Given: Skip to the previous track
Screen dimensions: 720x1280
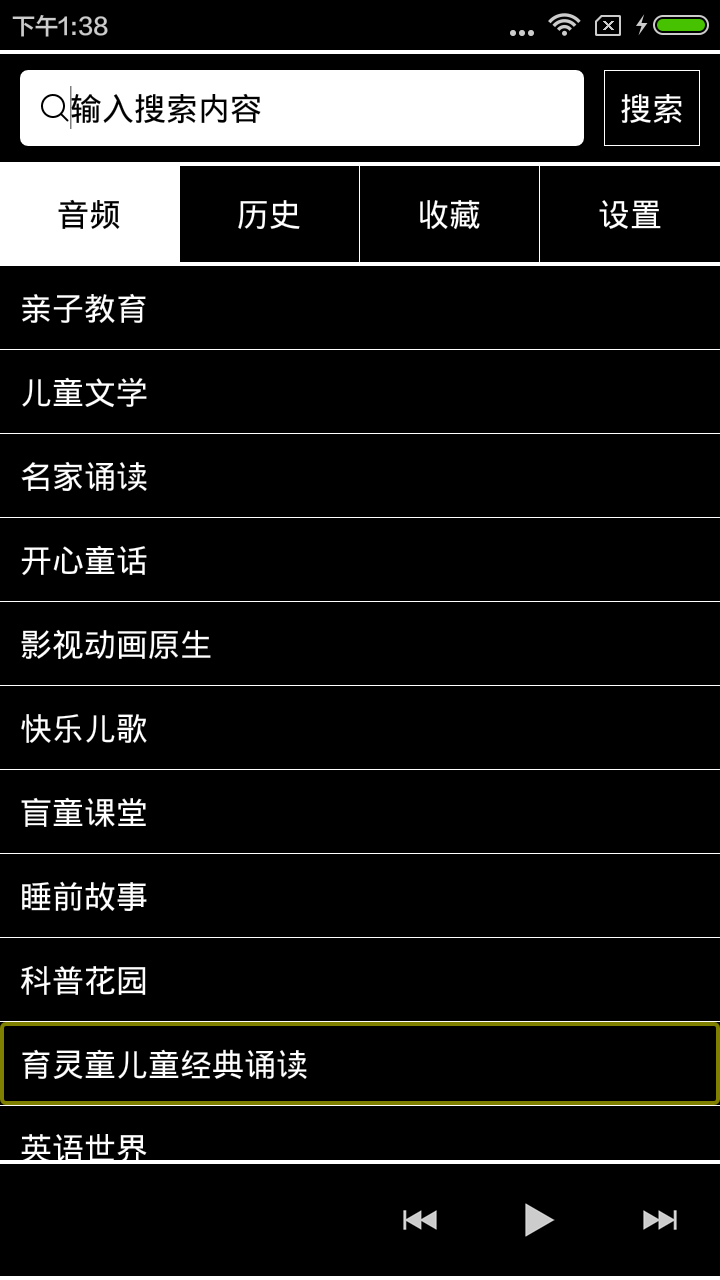Looking at the screenshot, I should click(x=420, y=1220).
